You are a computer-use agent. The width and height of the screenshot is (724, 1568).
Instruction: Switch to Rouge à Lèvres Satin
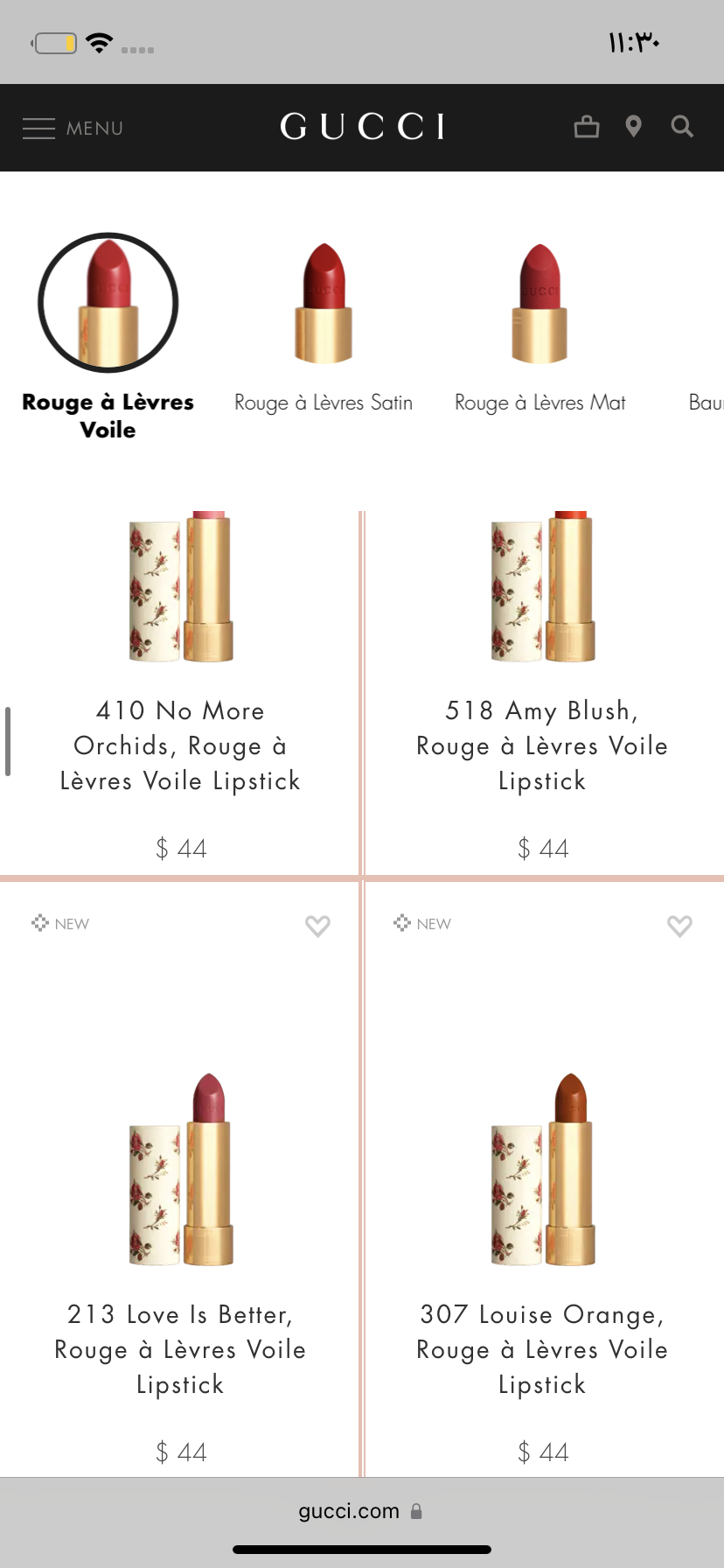click(x=324, y=332)
